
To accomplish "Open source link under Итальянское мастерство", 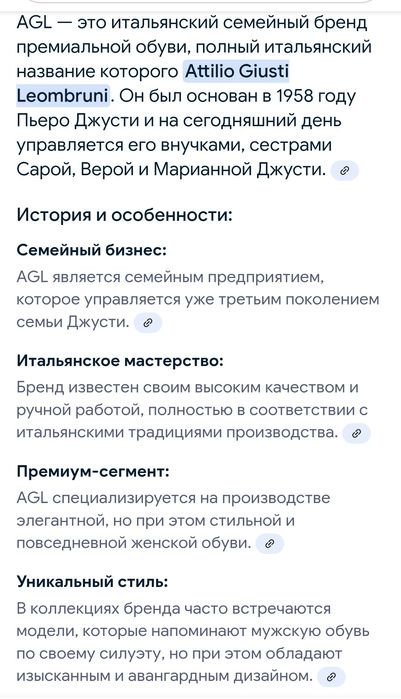I will coord(356,433).
